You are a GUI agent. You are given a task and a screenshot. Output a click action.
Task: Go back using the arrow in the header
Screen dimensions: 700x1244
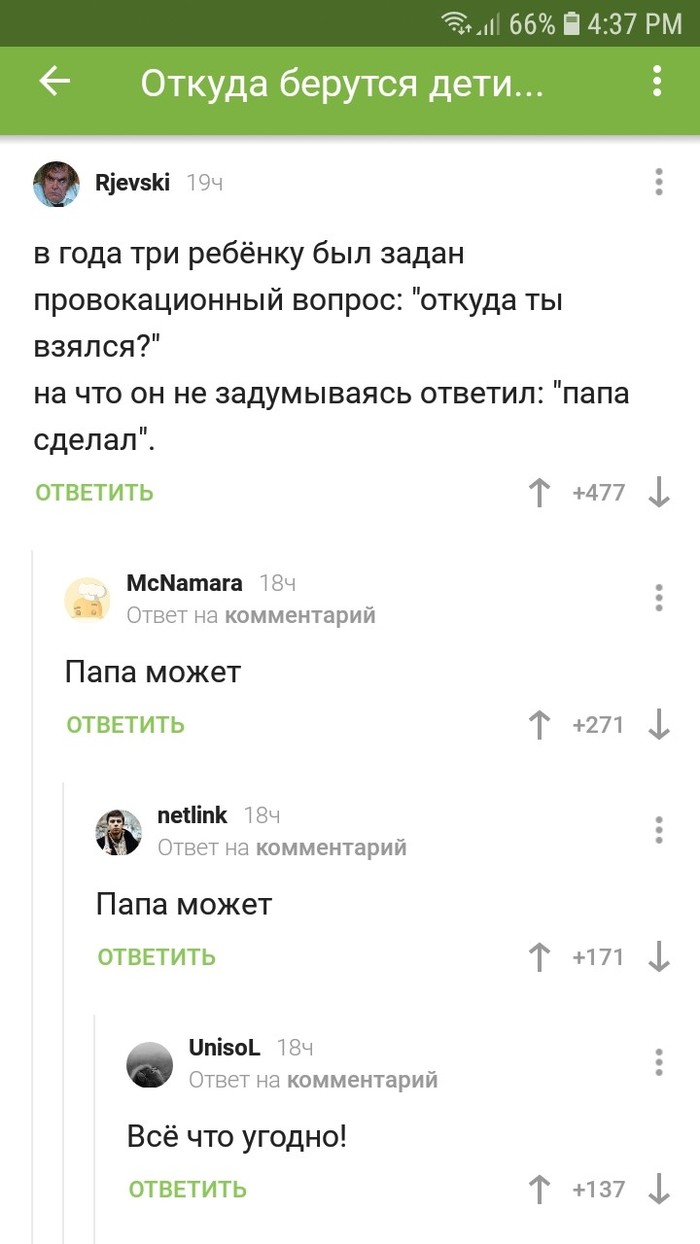coord(54,82)
